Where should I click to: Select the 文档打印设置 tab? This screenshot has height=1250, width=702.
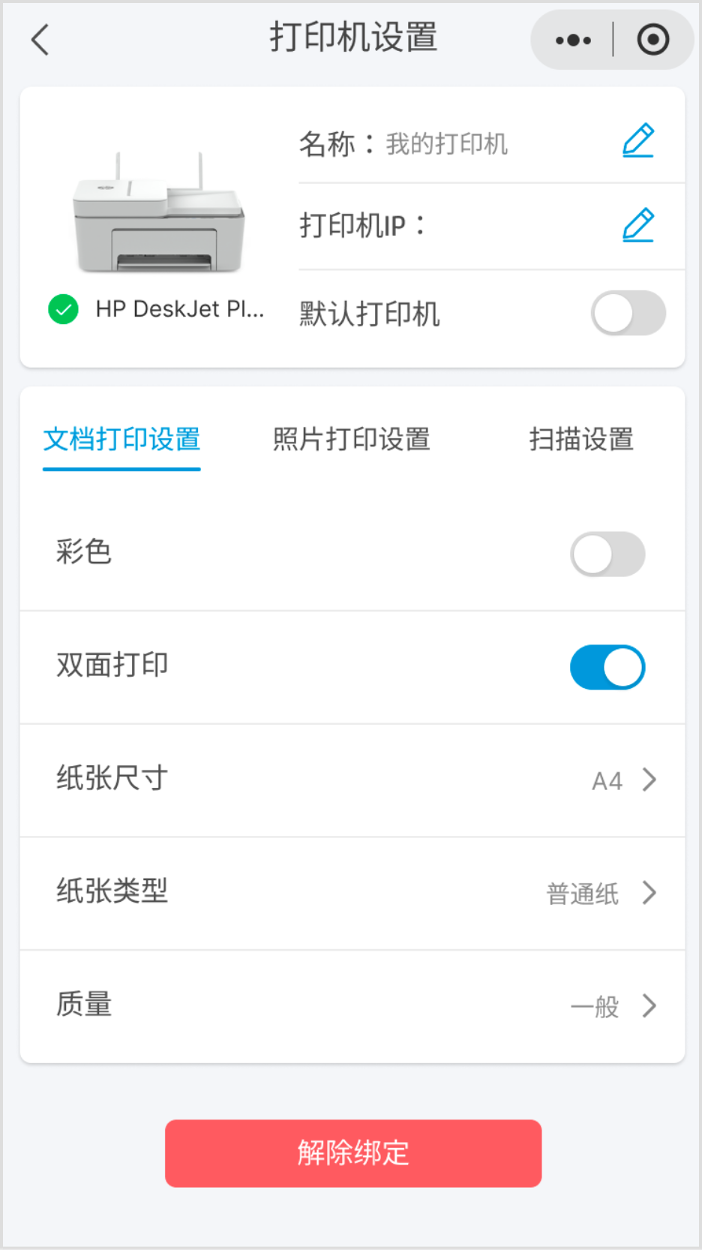point(122,439)
